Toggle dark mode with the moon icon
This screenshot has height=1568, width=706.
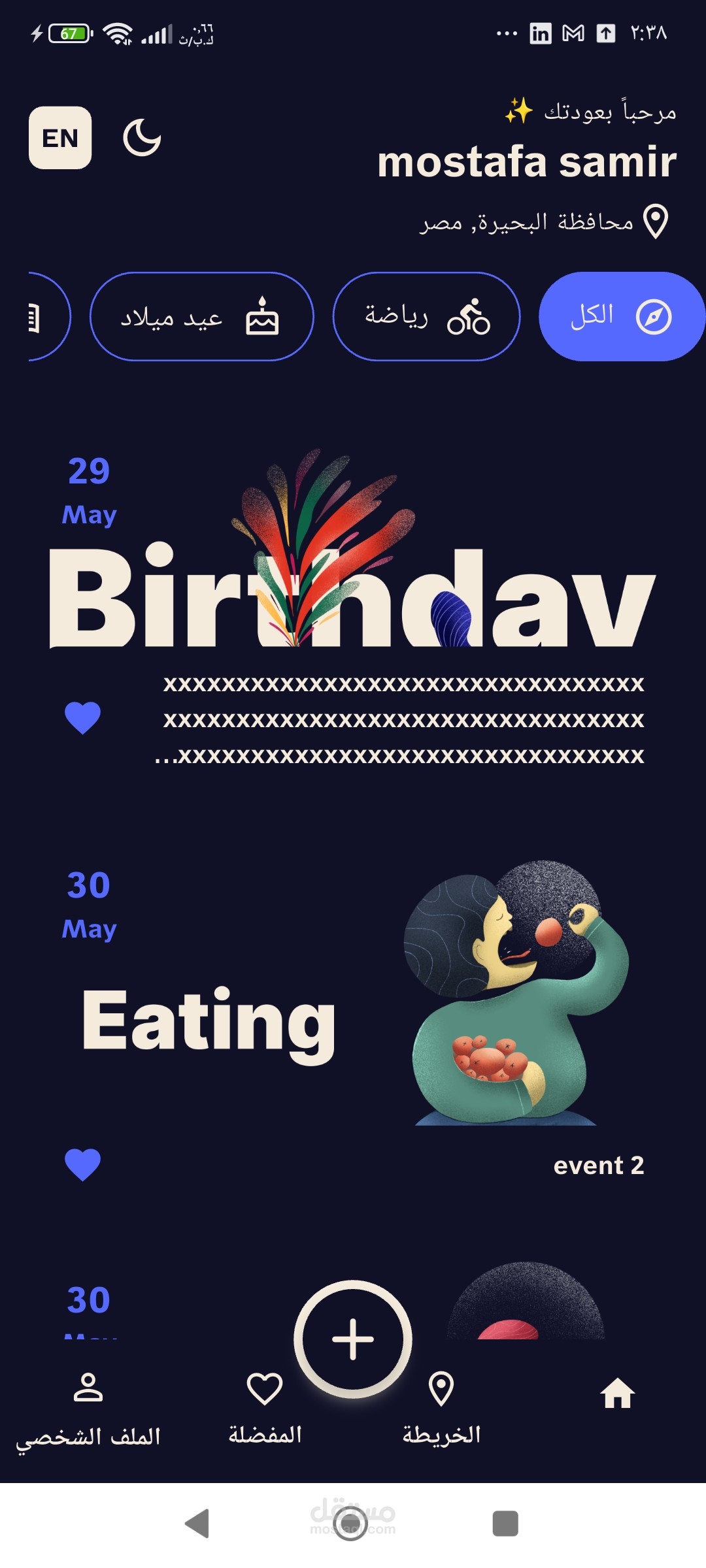(x=142, y=138)
